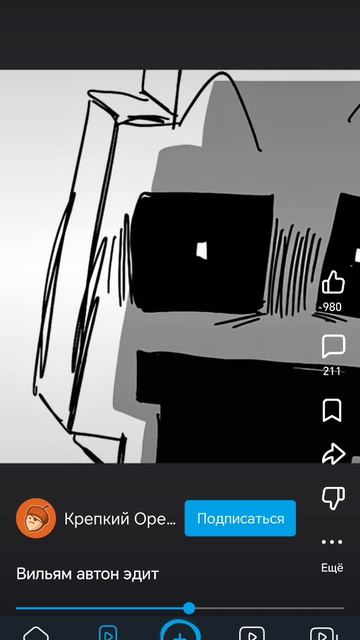Share the video
The width and height of the screenshot is (360, 640).
pos(333,454)
